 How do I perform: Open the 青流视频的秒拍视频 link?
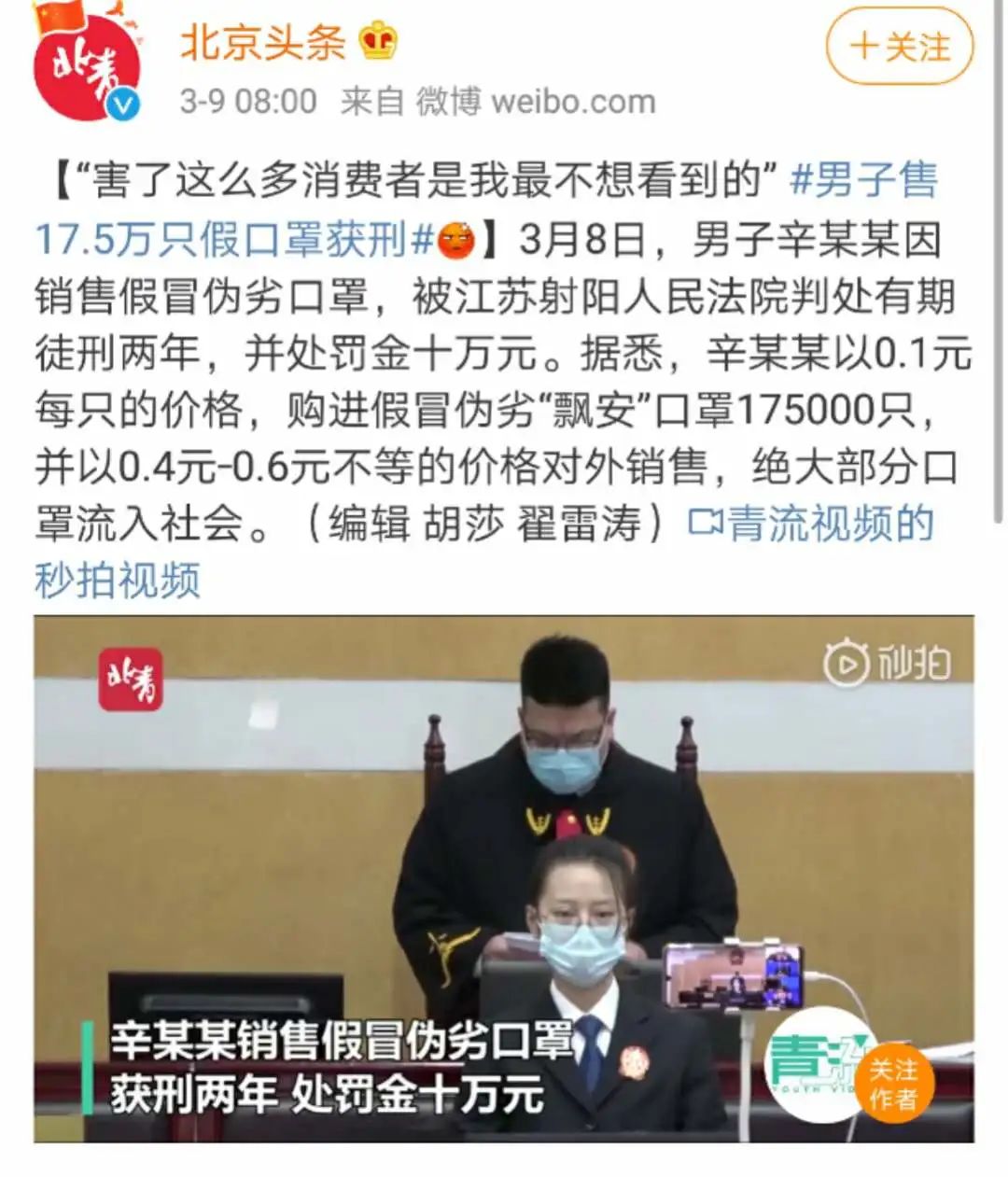810,525
